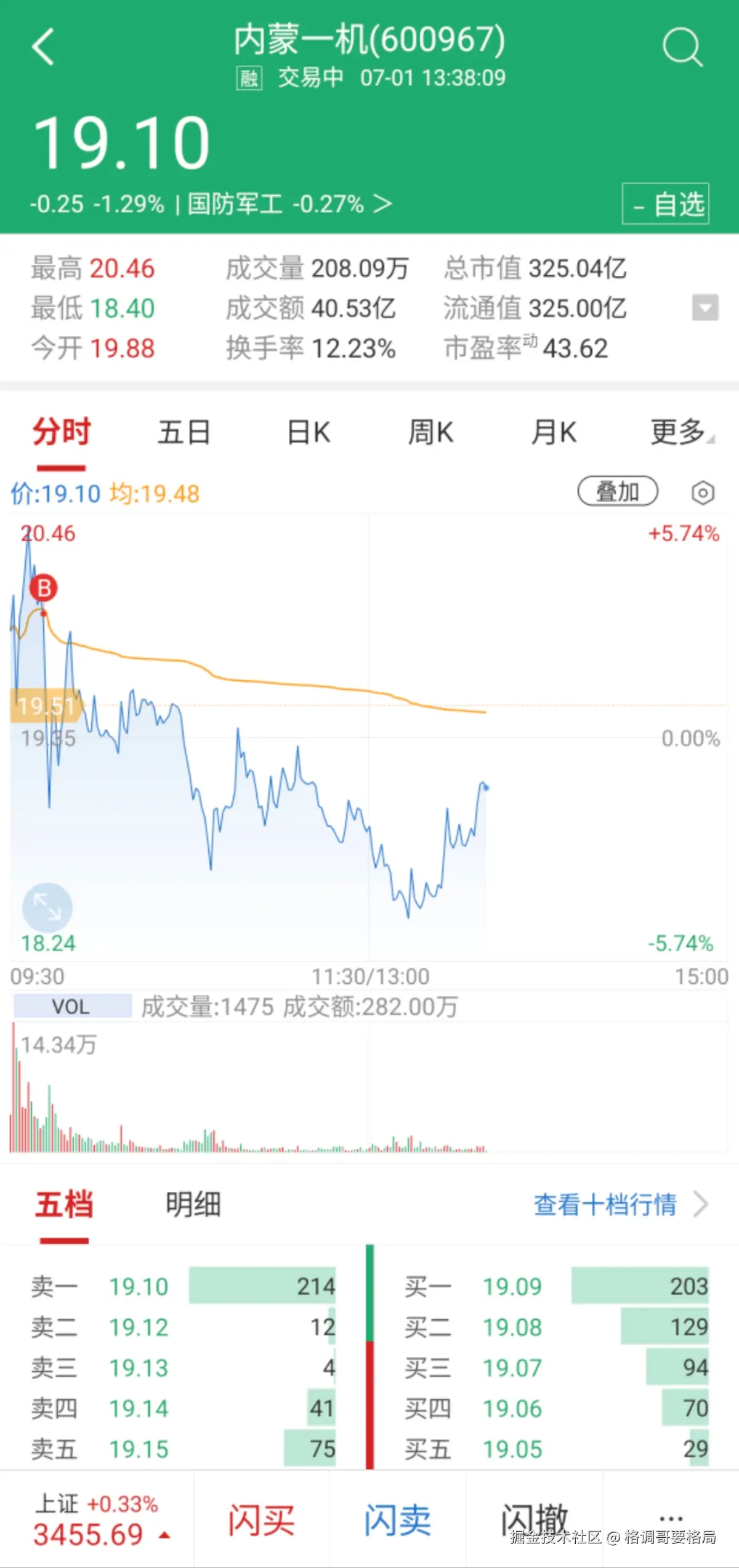Viewport: 739px width, 1568px height.
Task: Tap the fullscreen expand icon on chart
Action: click(48, 907)
